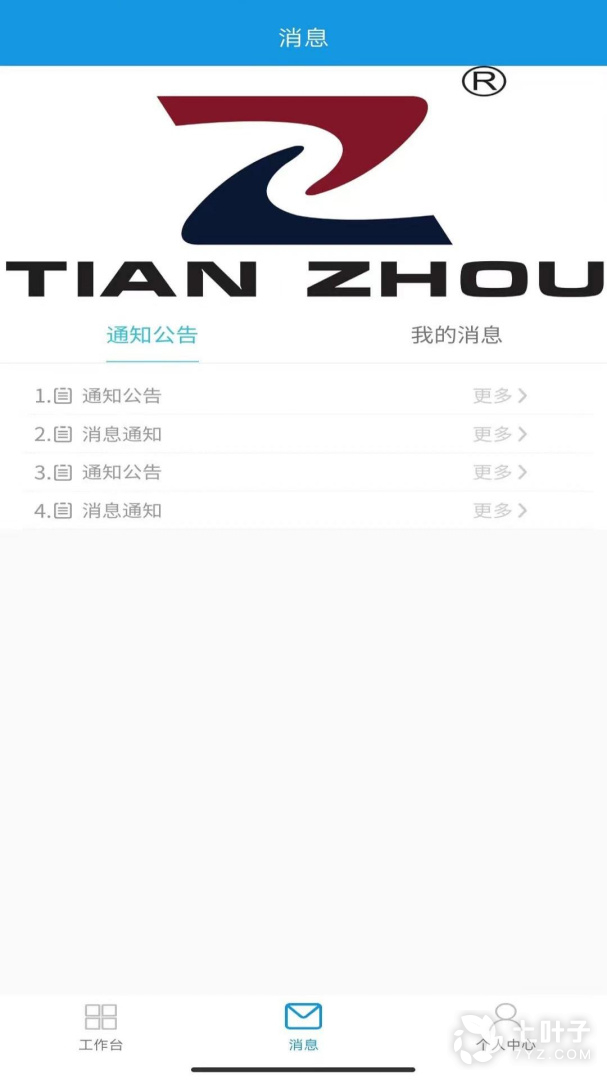Open row 1 通知公告
Image resolution: width=607 pixels, height=1080 pixels.
(x=307, y=396)
